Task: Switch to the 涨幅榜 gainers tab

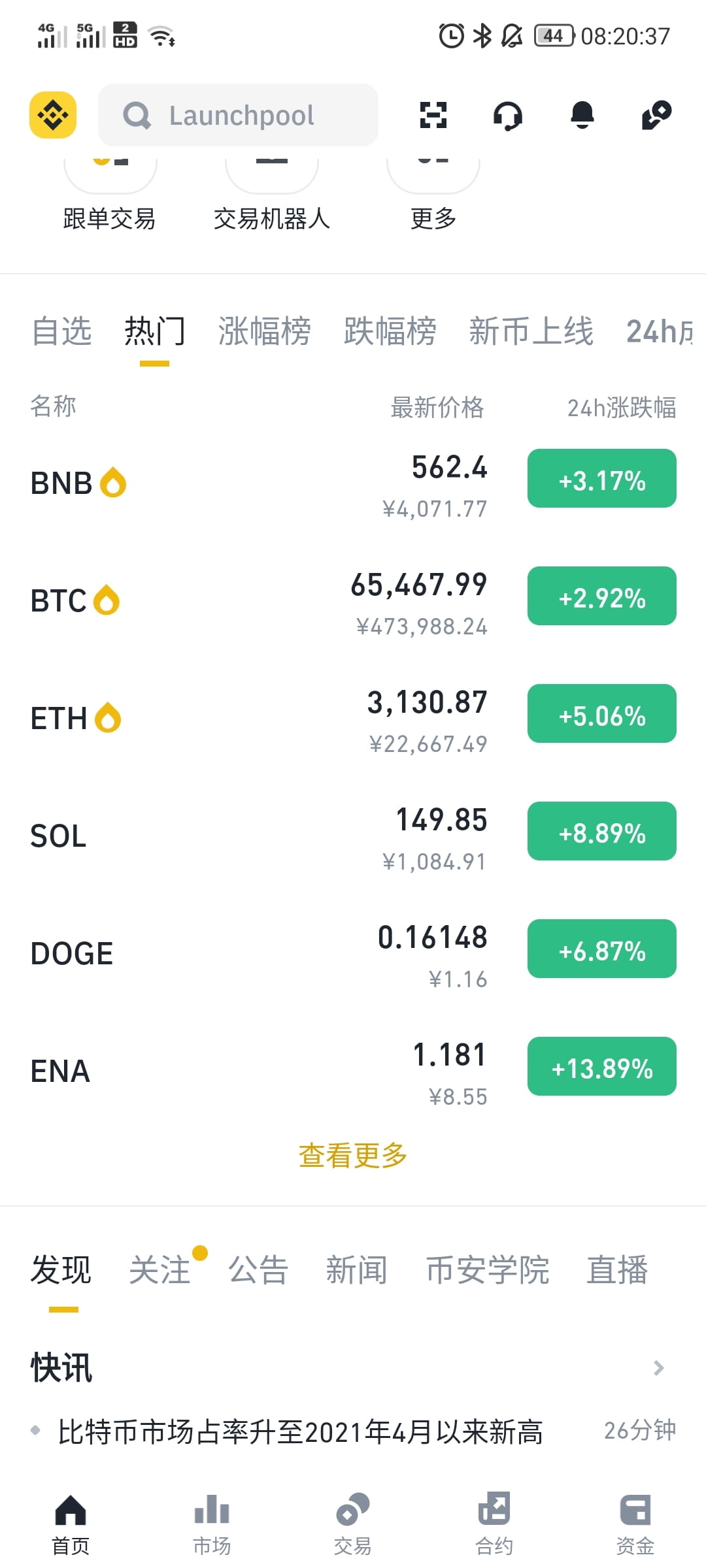Action: pyautogui.click(x=264, y=331)
